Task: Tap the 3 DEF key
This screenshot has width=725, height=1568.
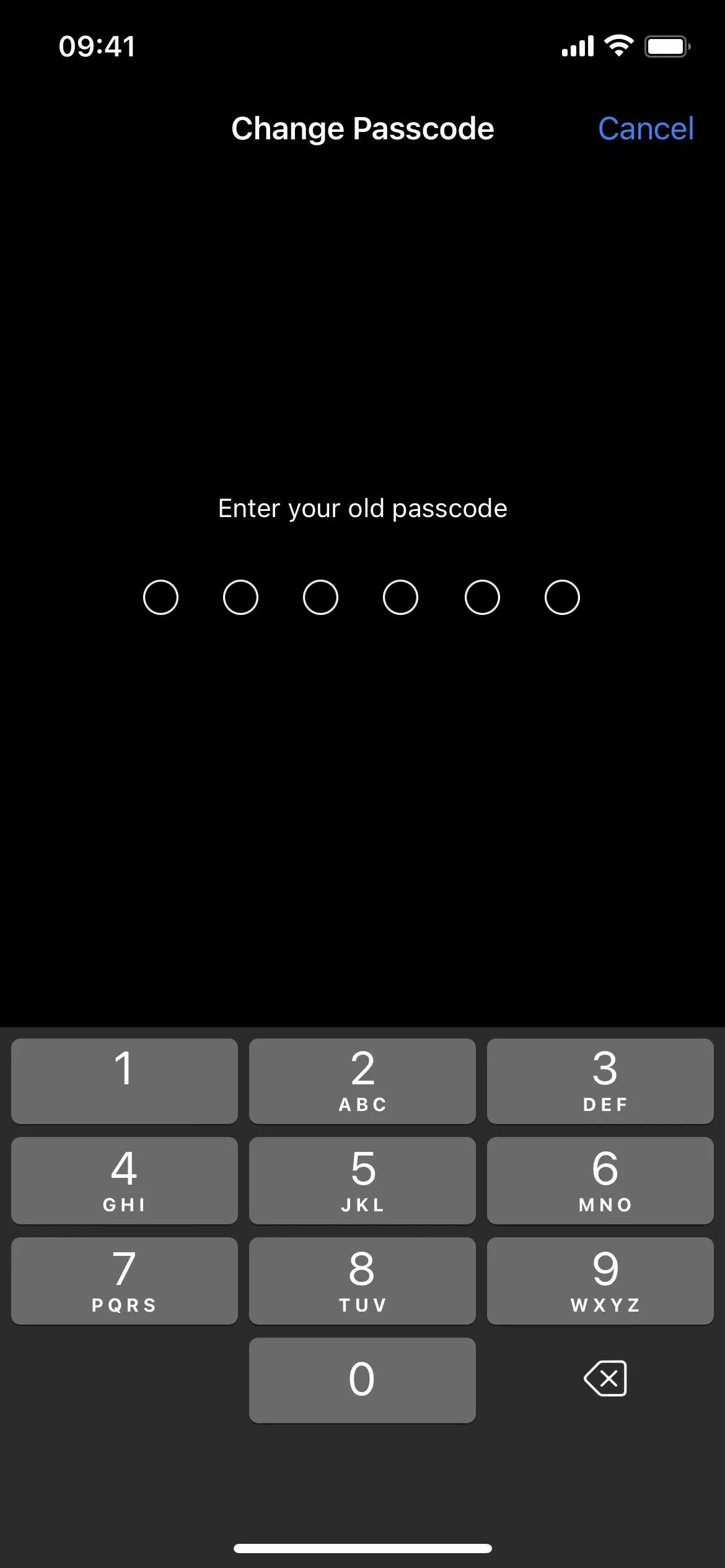Action: tap(600, 1081)
